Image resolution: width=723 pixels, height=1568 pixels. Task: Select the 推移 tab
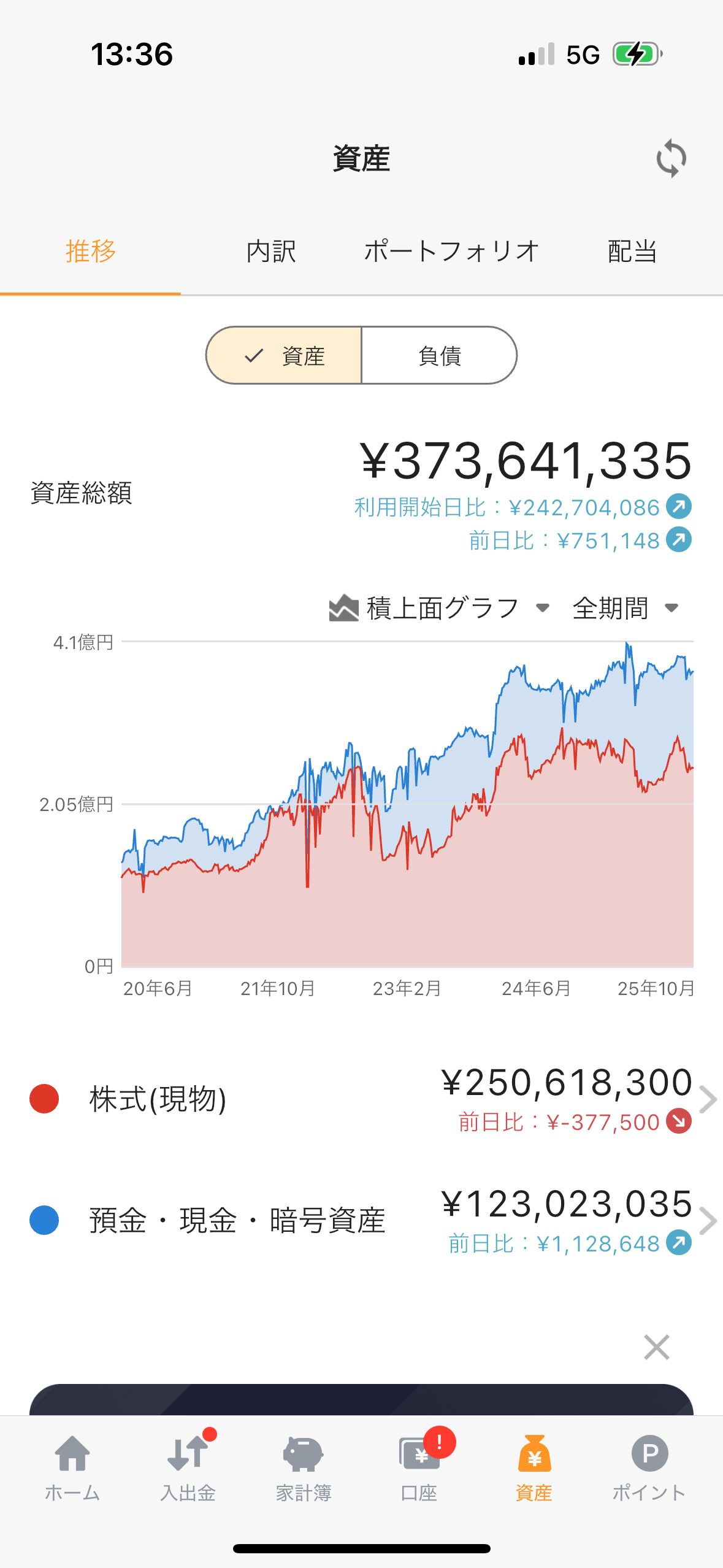(90, 252)
